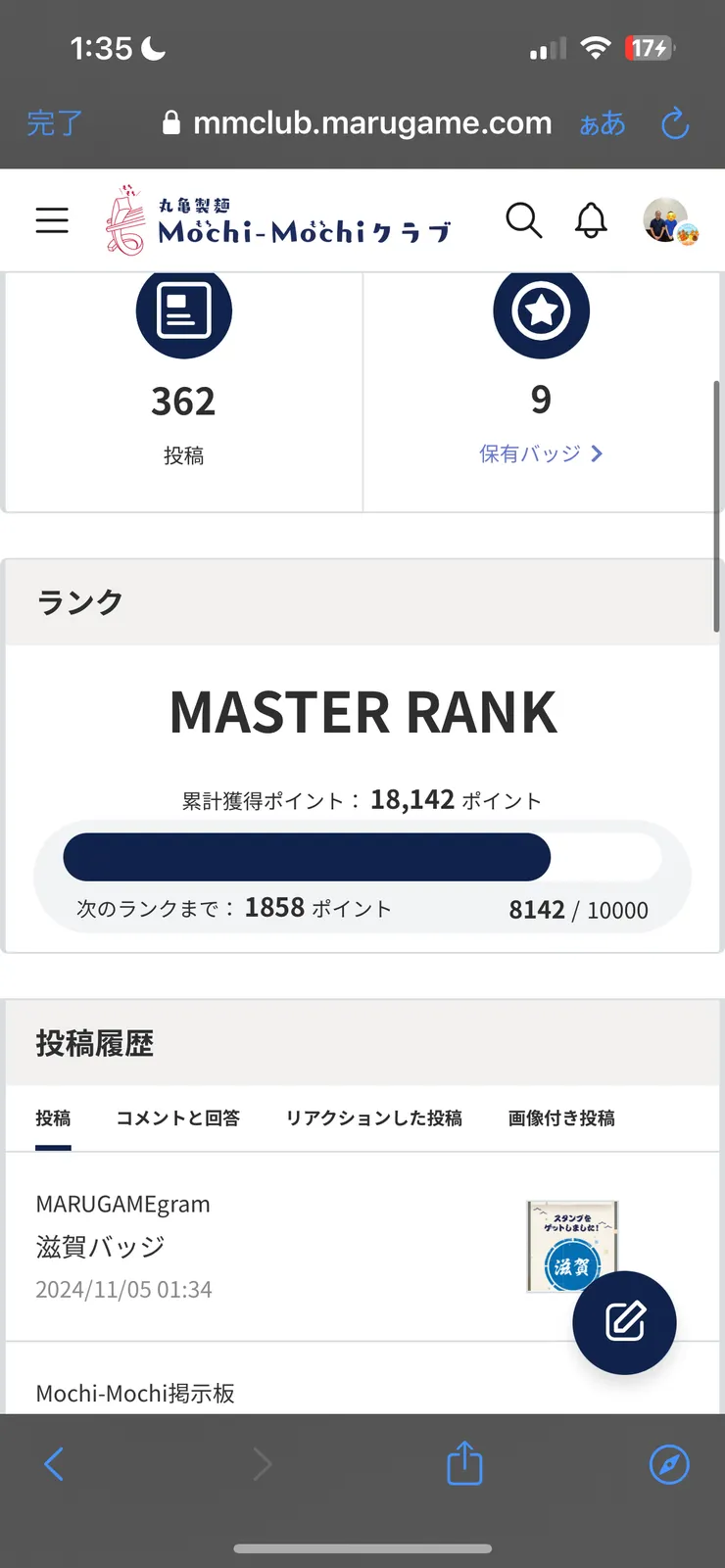Screen dimensions: 725x1568
Task: Open the リアクションした投稿 tab
Action: 375,1117
